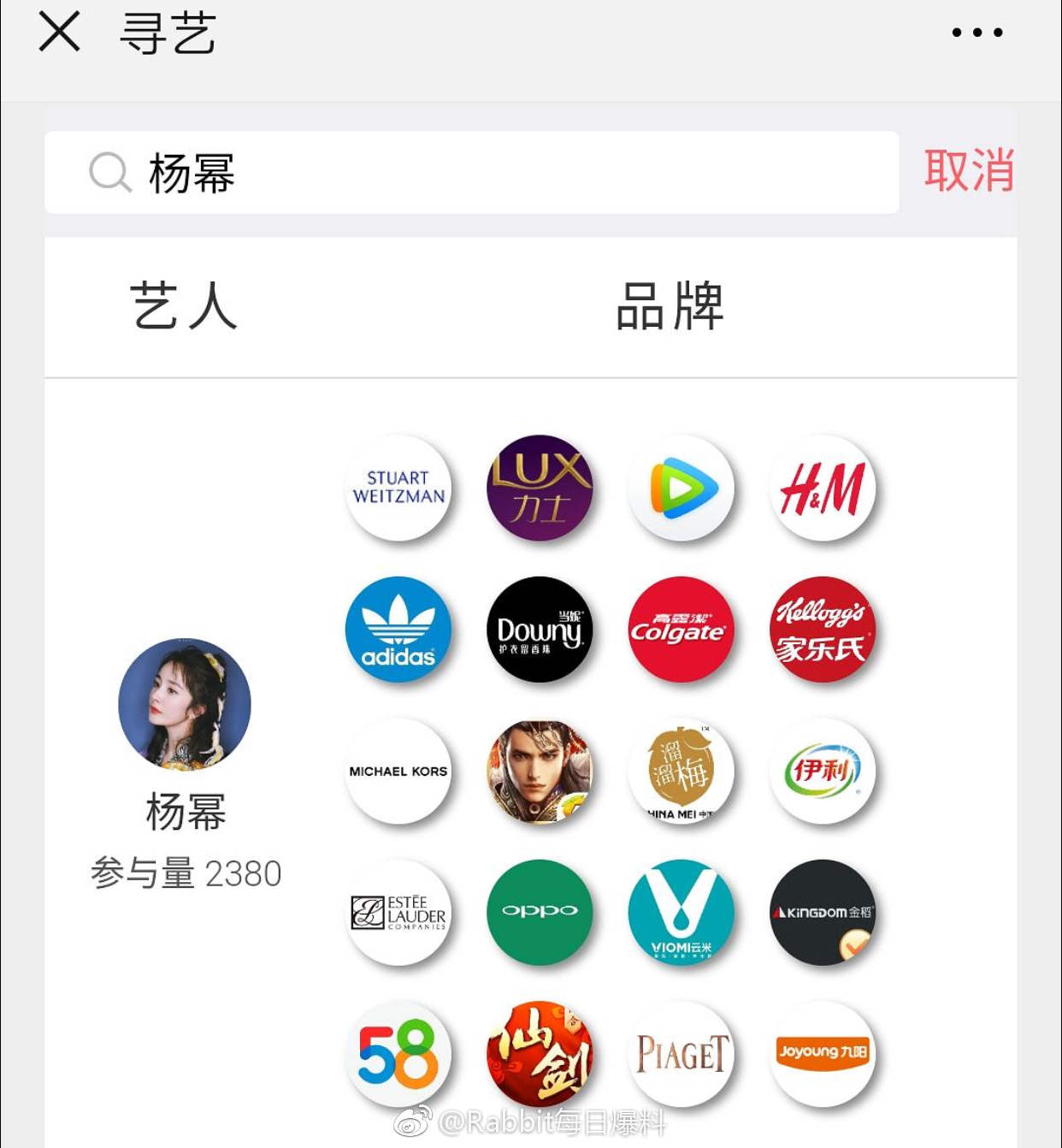
Task: Switch to the 品牌 tab
Action: pos(670,306)
